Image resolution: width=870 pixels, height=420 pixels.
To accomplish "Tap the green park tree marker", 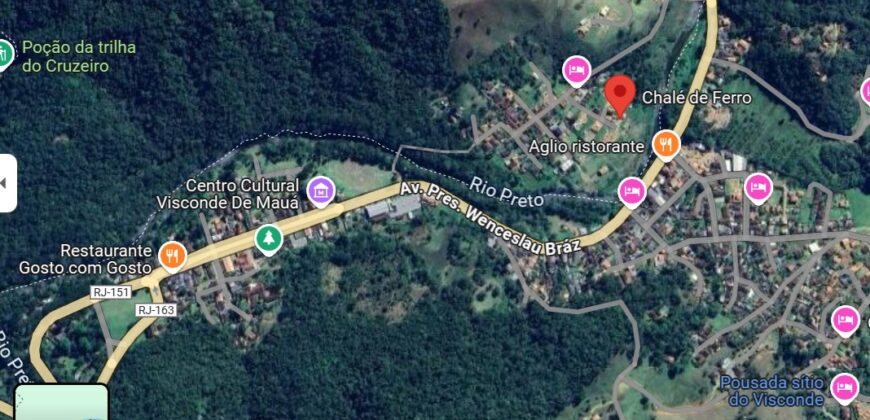I will 267,238.
